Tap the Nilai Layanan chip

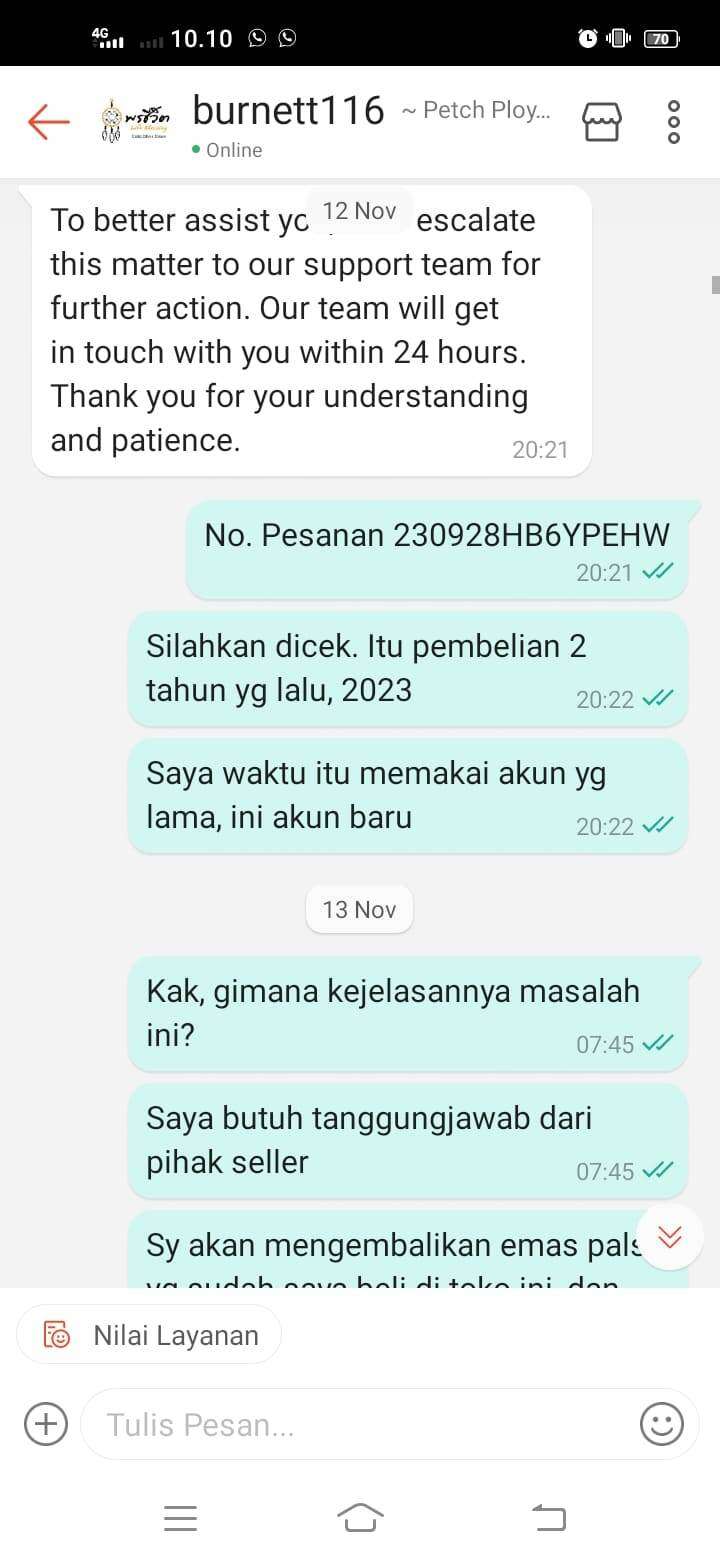click(150, 1335)
